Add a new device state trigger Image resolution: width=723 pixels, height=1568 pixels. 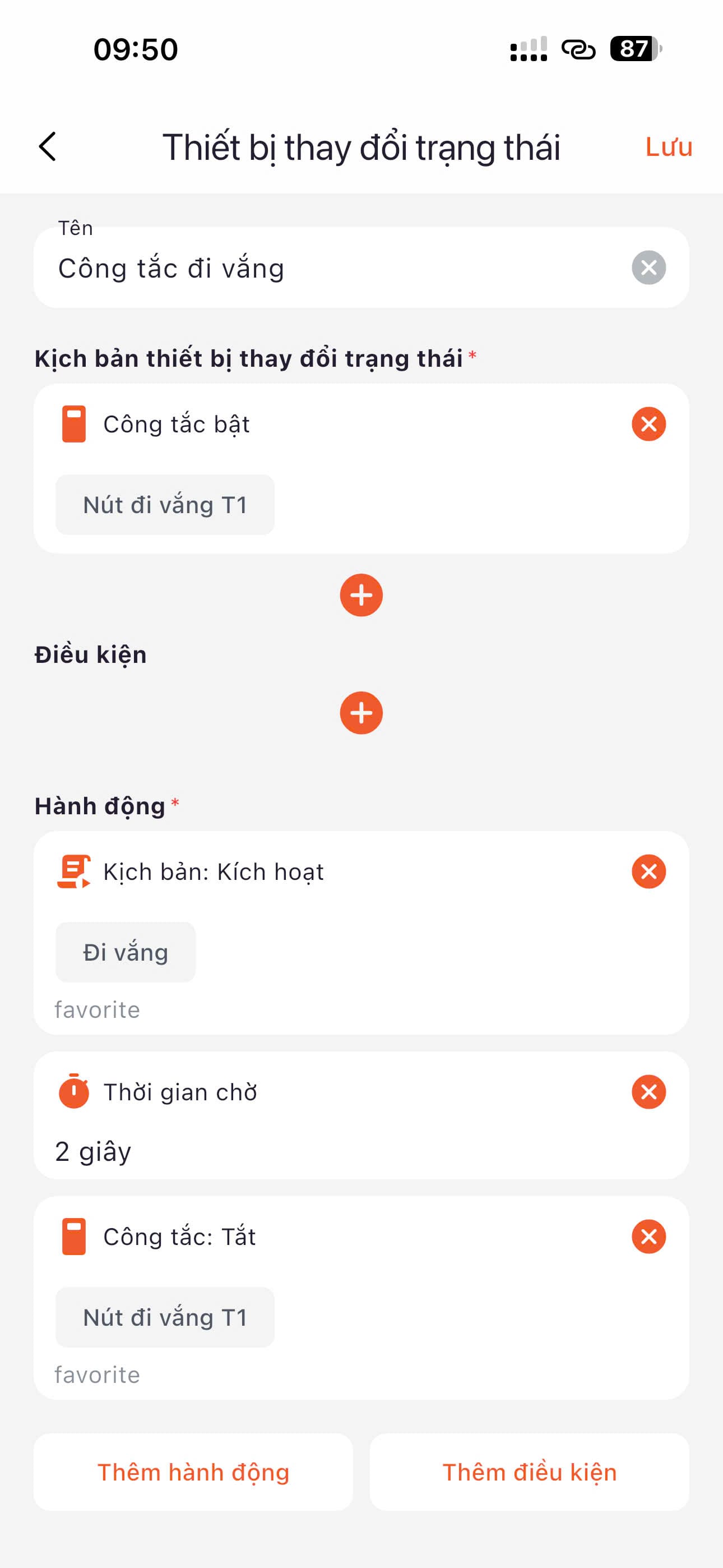coord(361,596)
